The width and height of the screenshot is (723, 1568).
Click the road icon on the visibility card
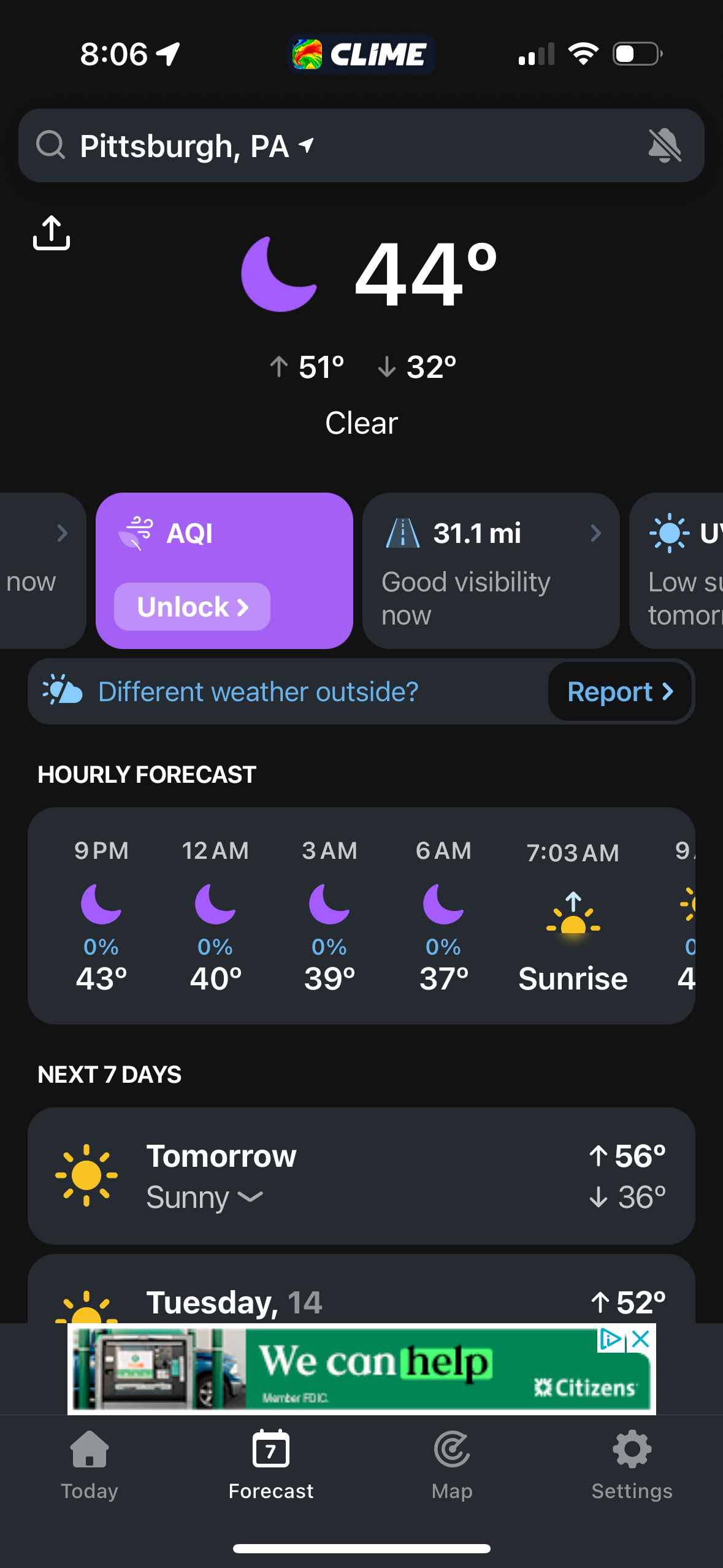403,533
